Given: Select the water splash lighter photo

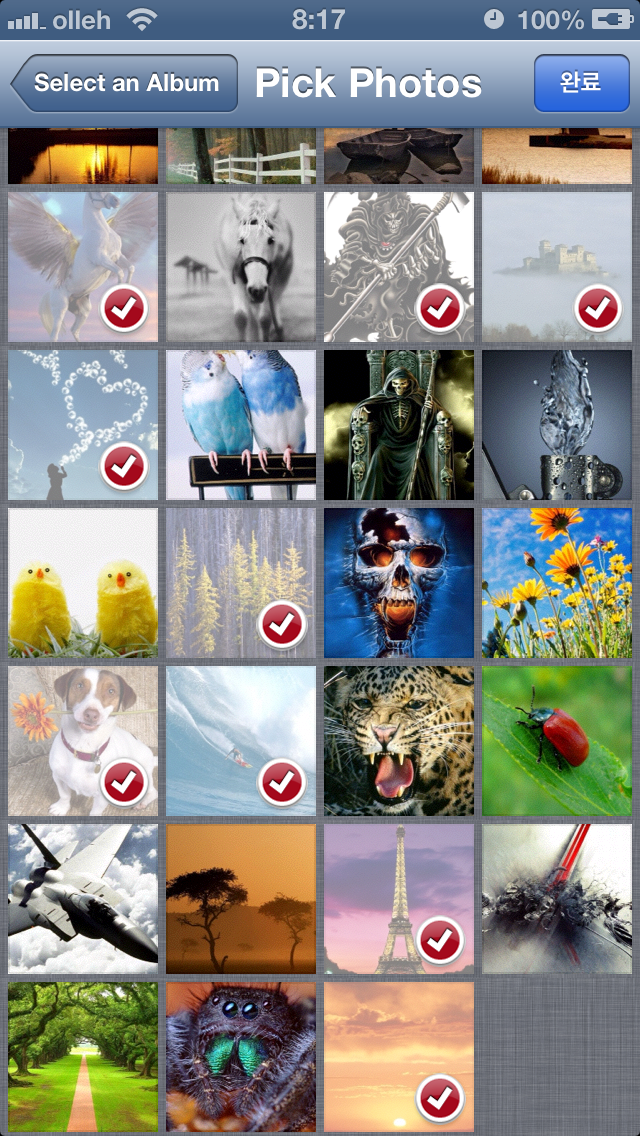Looking at the screenshot, I should (x=557, y=424).
